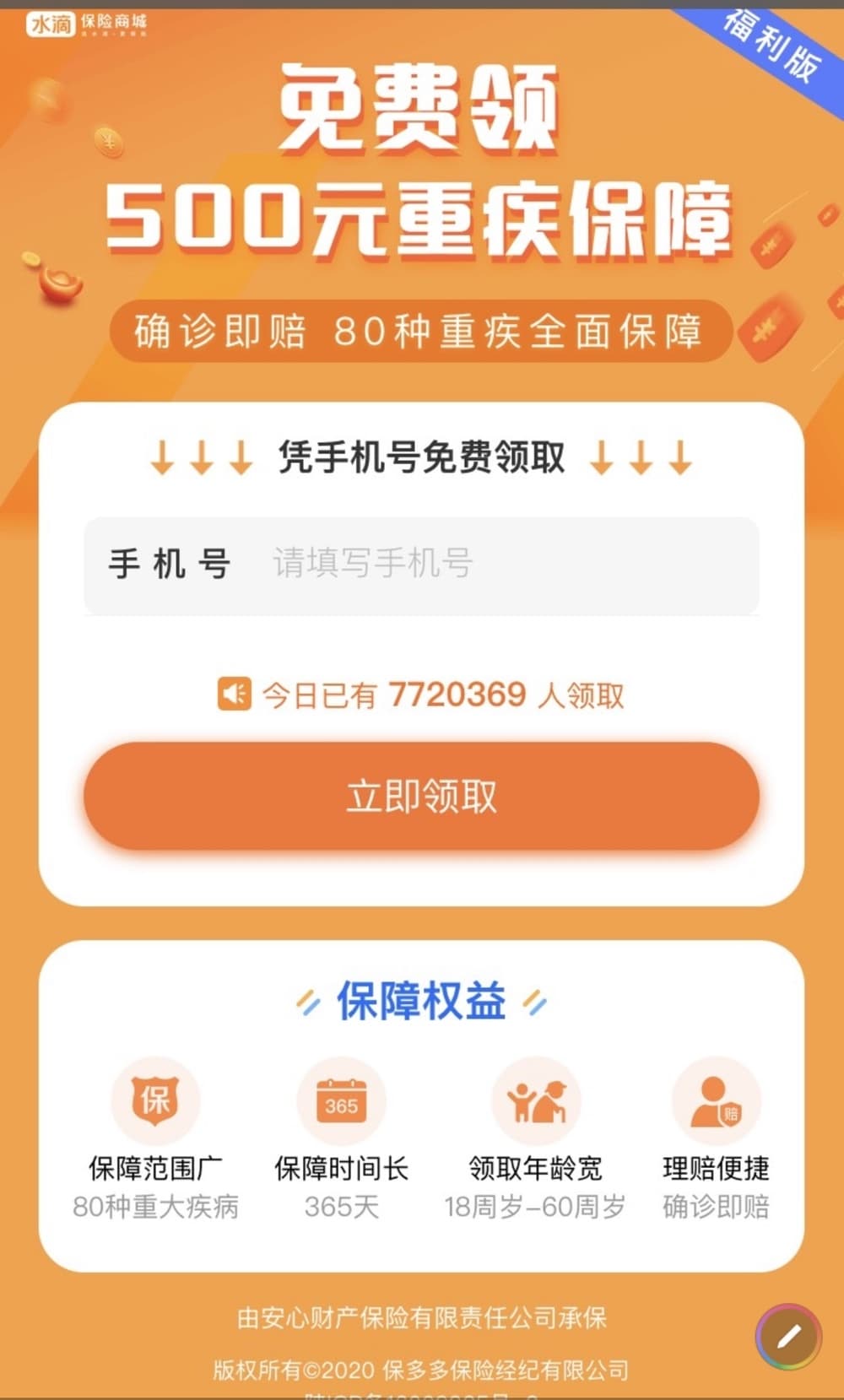Viewport: 844px width, 1400px height.
Task: Open the floating pencil edit button
Action: (x=788, y=1337)
